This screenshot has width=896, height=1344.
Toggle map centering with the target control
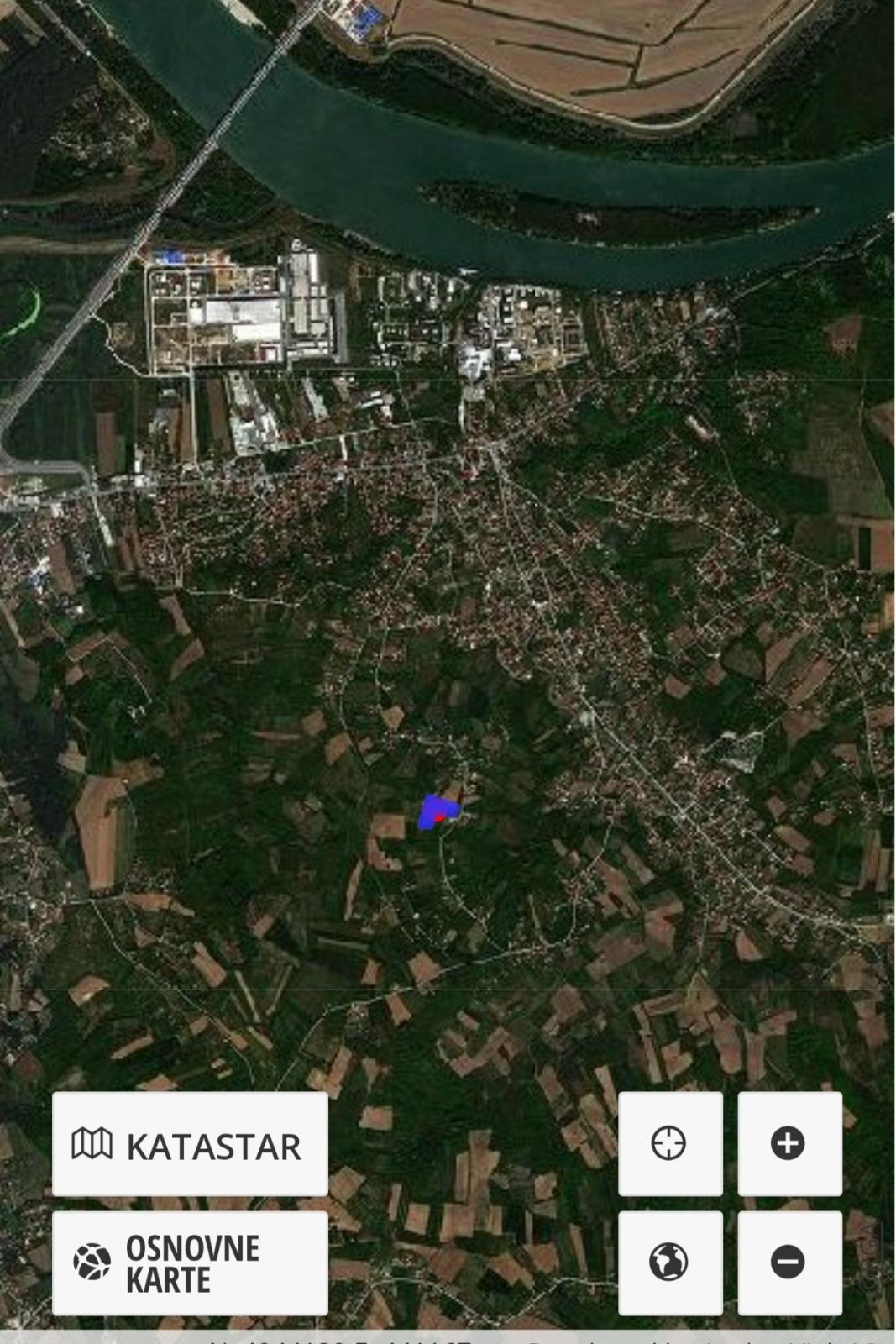(670, 1142)
